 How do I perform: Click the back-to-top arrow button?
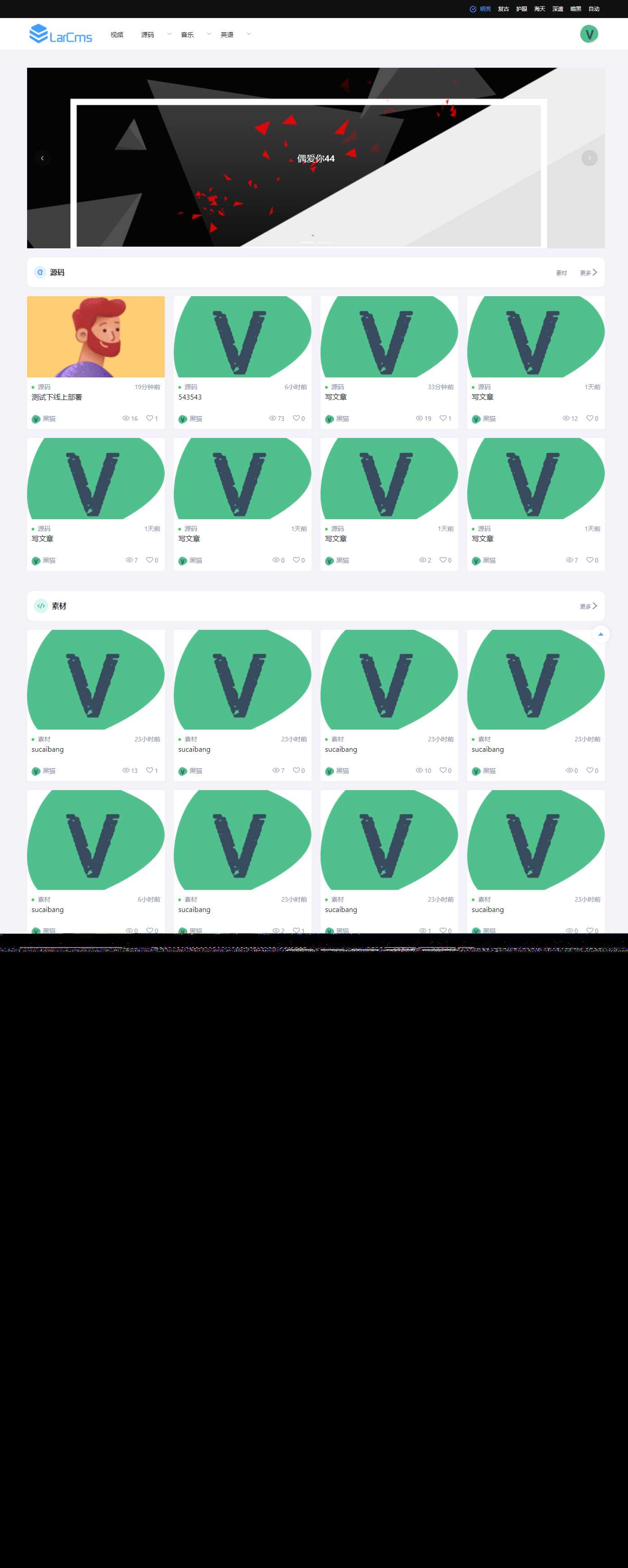600,634
